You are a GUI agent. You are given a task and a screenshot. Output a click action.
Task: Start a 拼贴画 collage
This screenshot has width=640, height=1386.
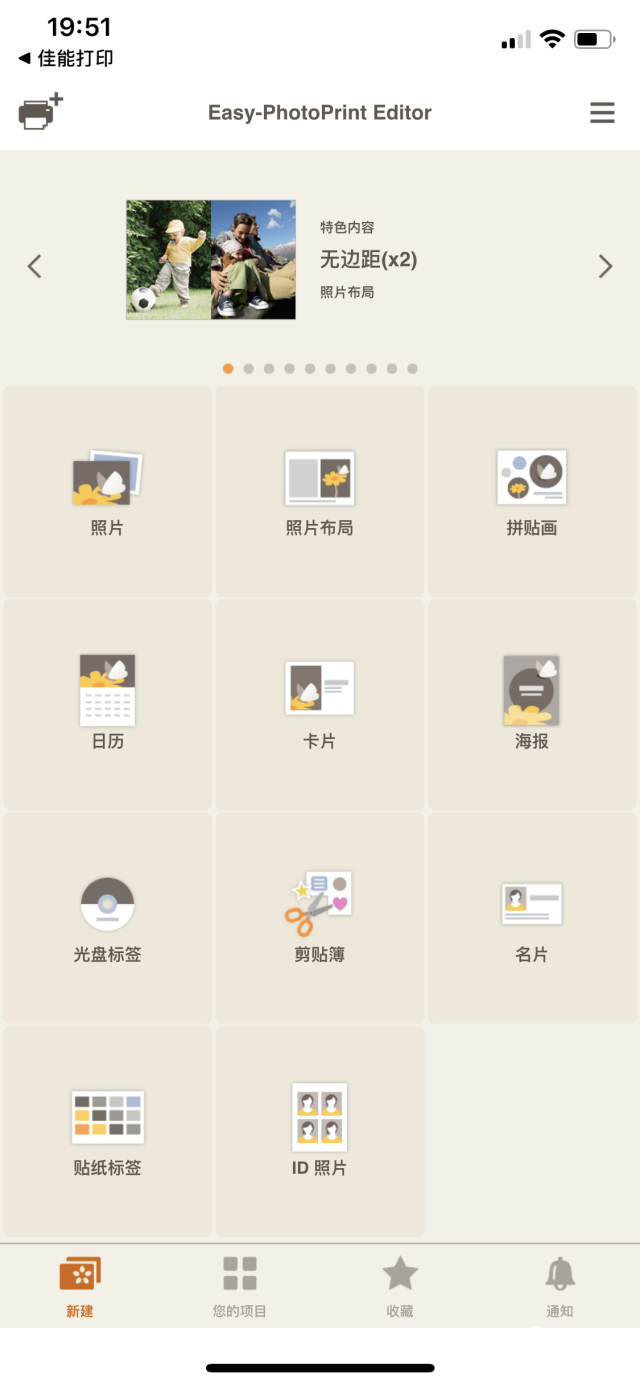tap(532, 491)
